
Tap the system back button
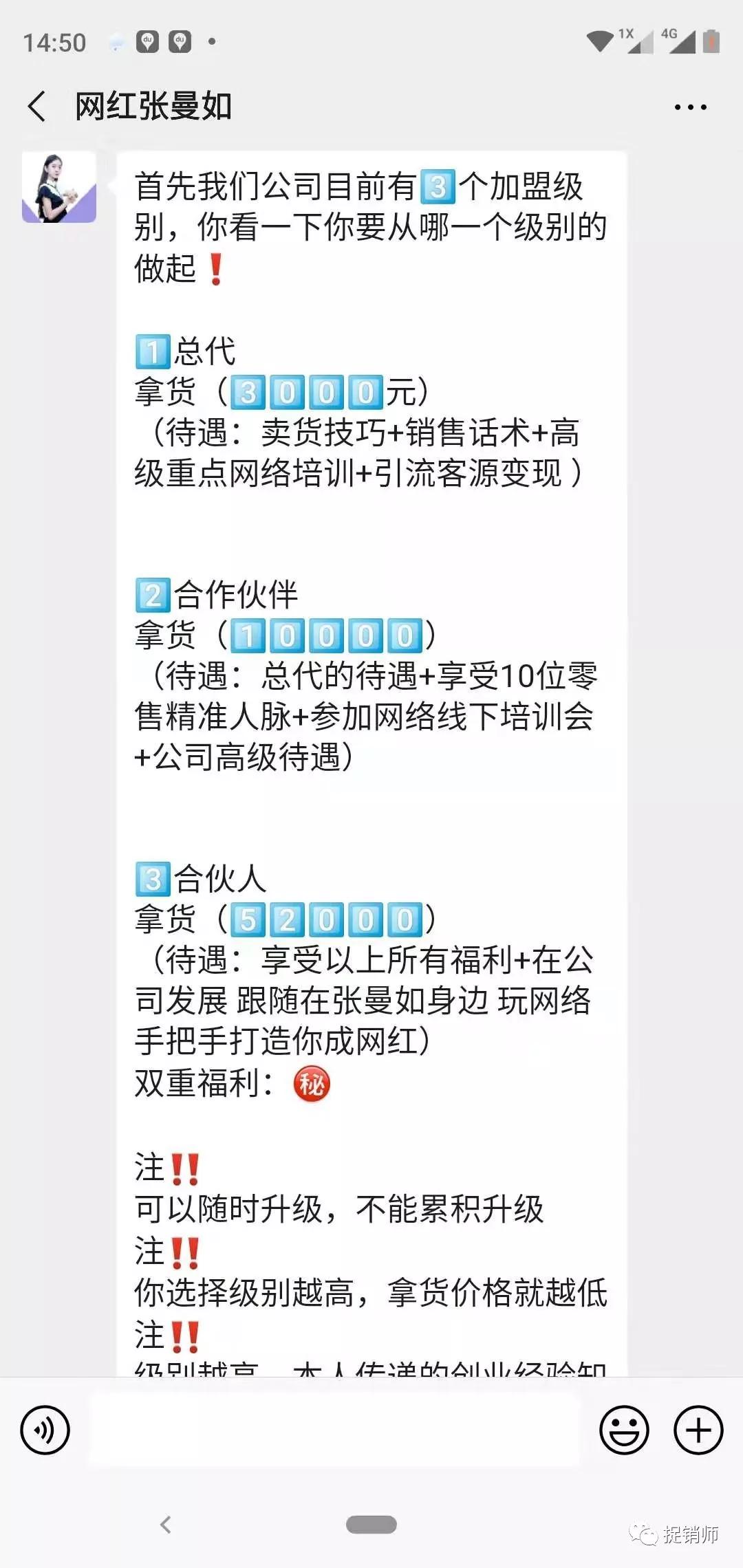[165, 1525]
